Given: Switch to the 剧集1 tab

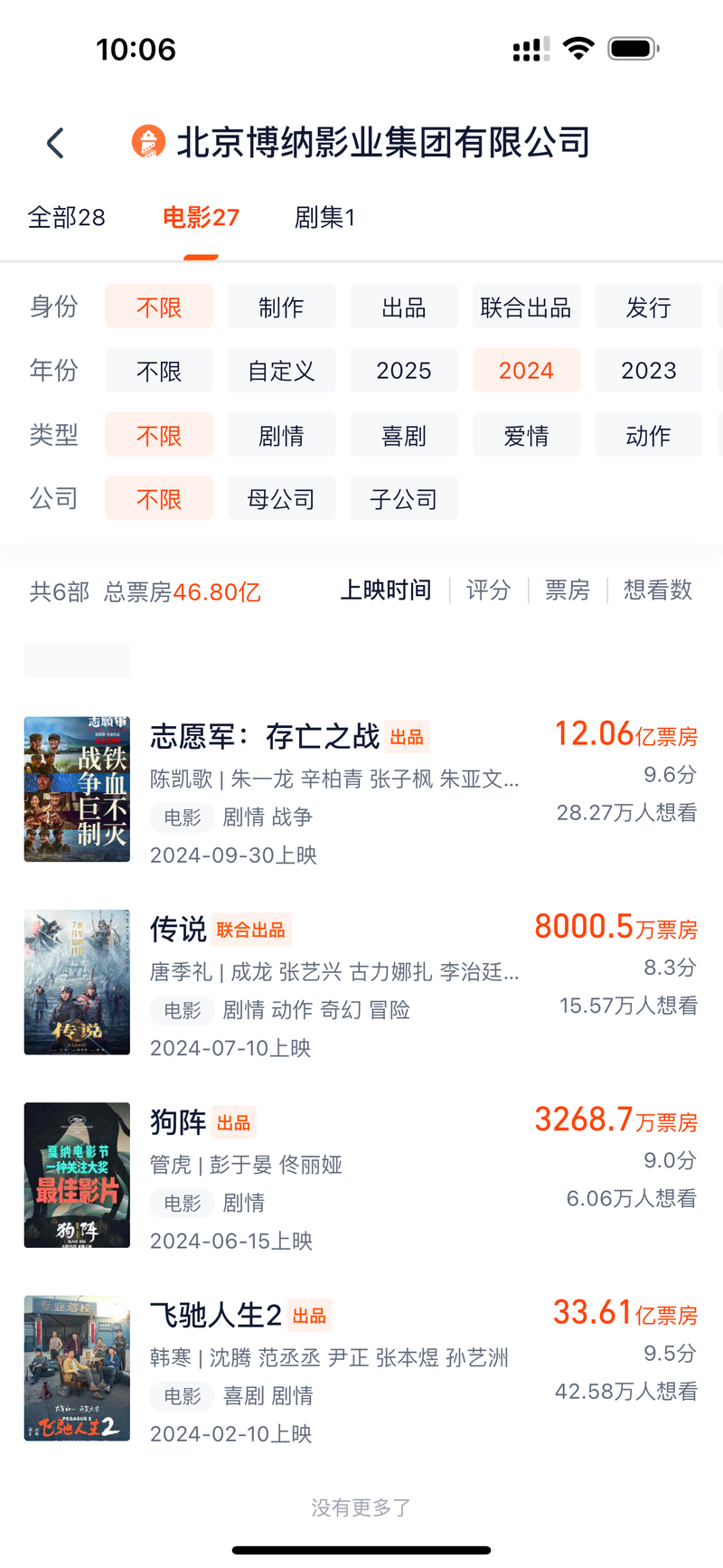Looking at the screenshot, I should click(x=324, y=218).
